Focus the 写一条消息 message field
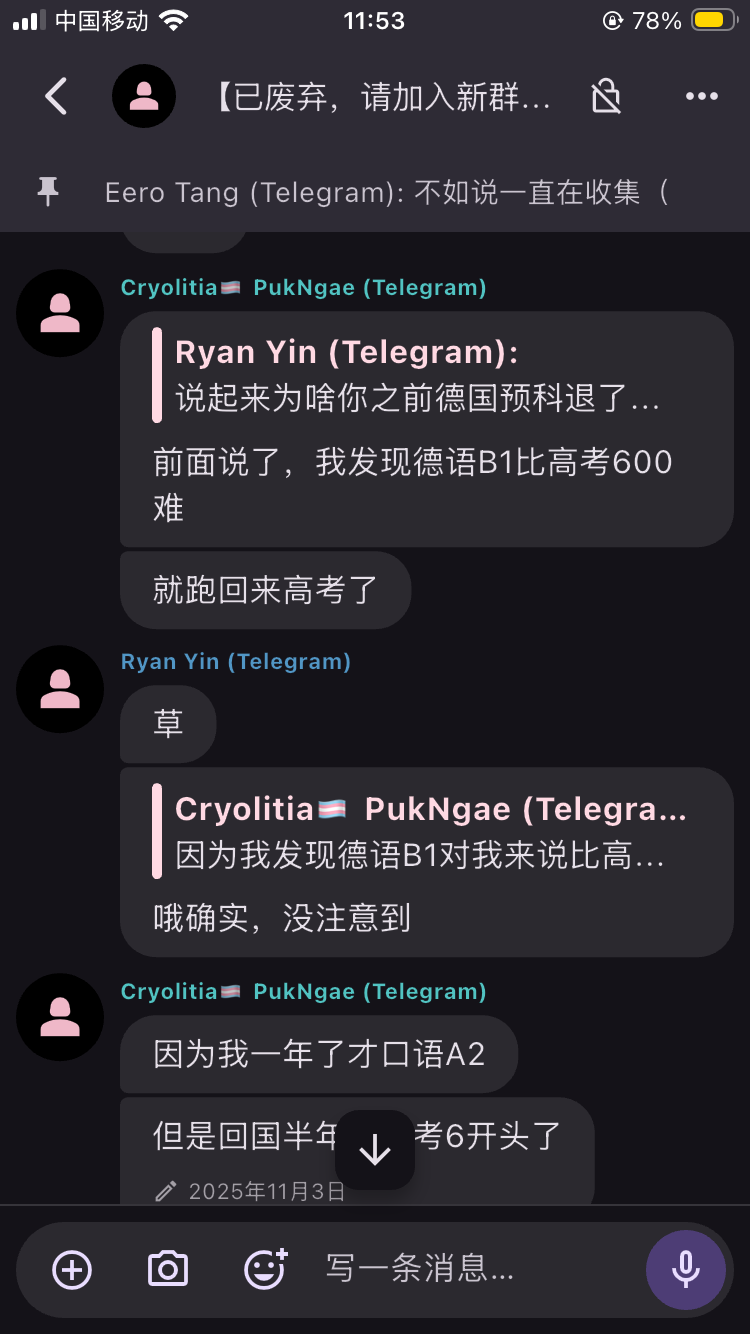750x1334 pixels. pyautogui.click(x=470, y=1269)
